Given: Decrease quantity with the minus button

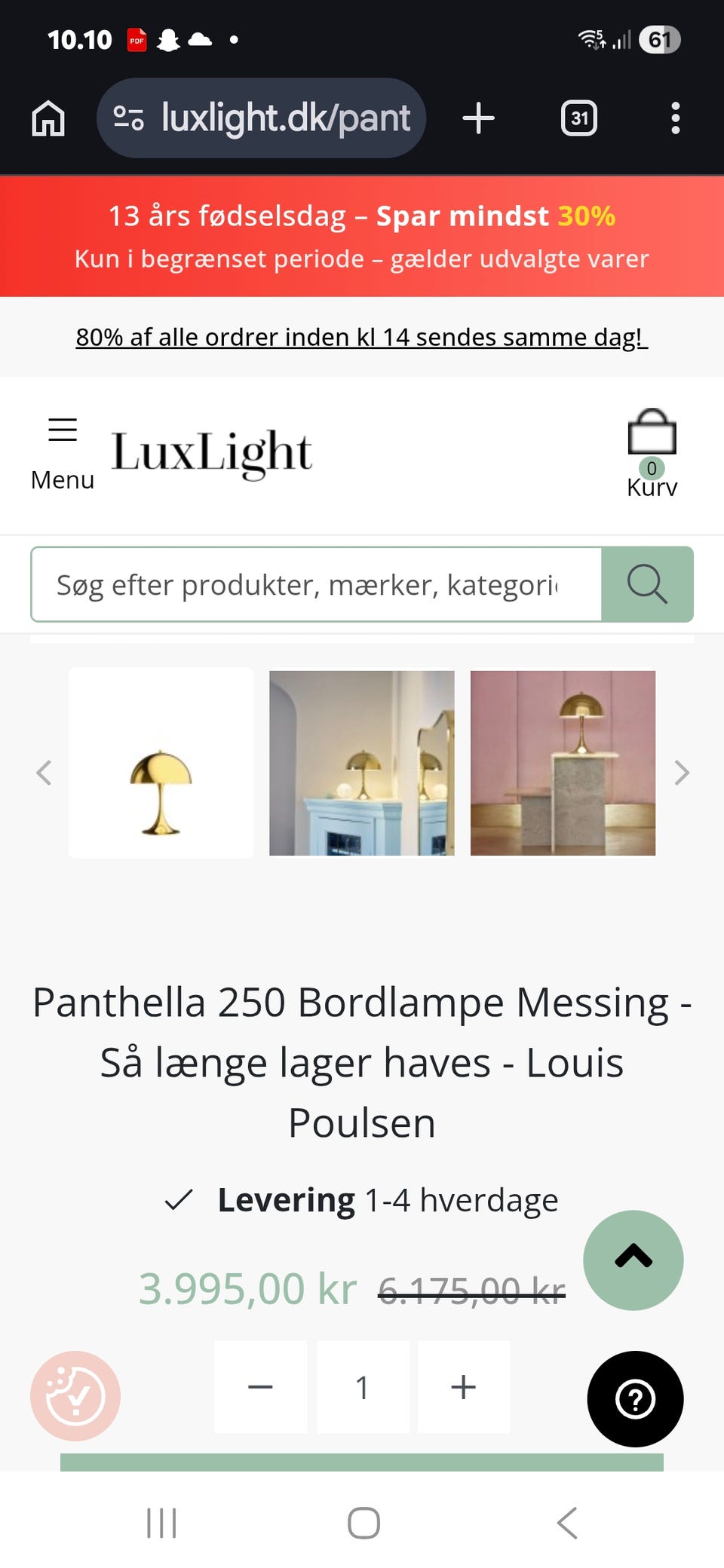Looking at the screenshot, I should [260, 1387].
